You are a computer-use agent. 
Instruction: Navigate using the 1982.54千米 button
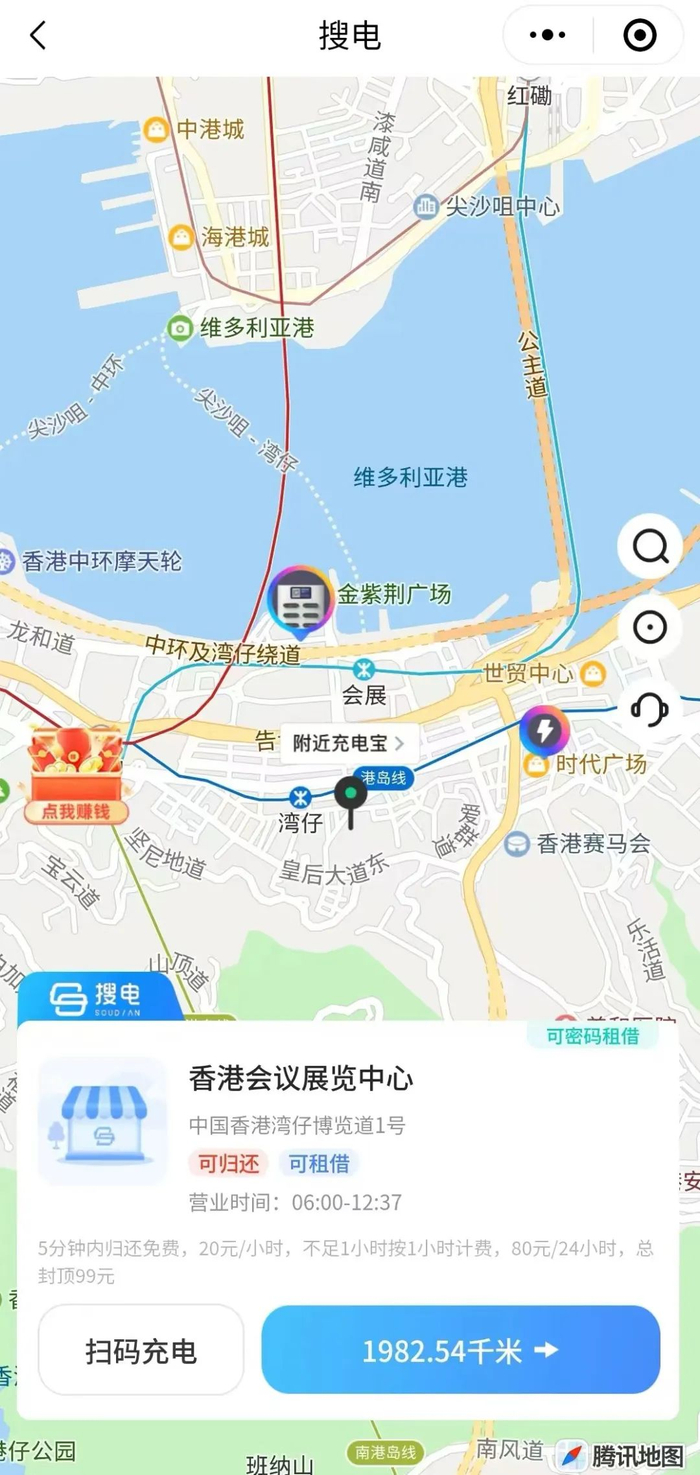460,1351
